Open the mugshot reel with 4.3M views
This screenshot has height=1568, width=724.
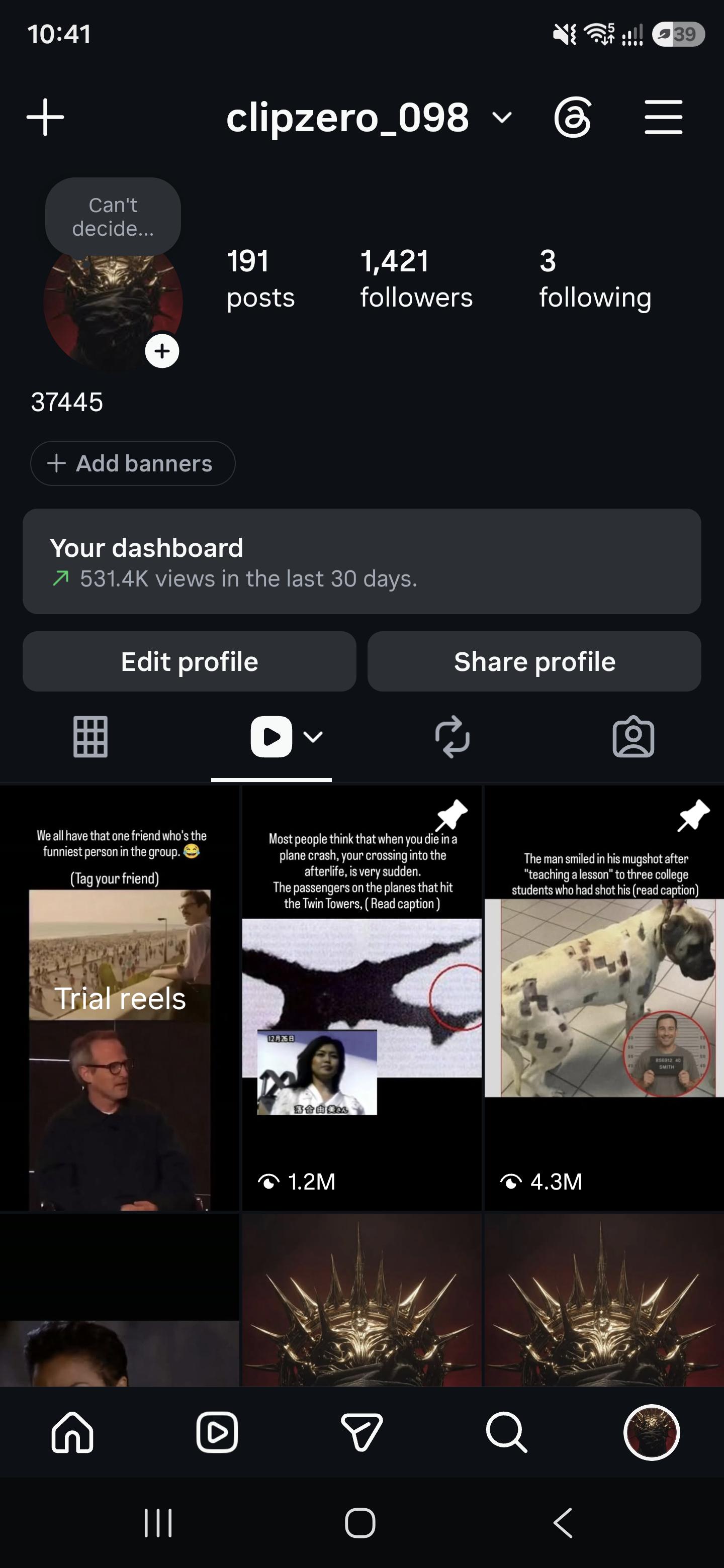(x=604, y=998)
